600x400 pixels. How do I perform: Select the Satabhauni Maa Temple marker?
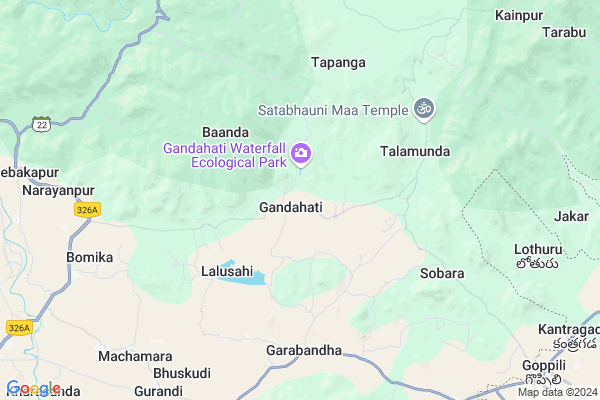pyautogui.click(x=424, y=108)
